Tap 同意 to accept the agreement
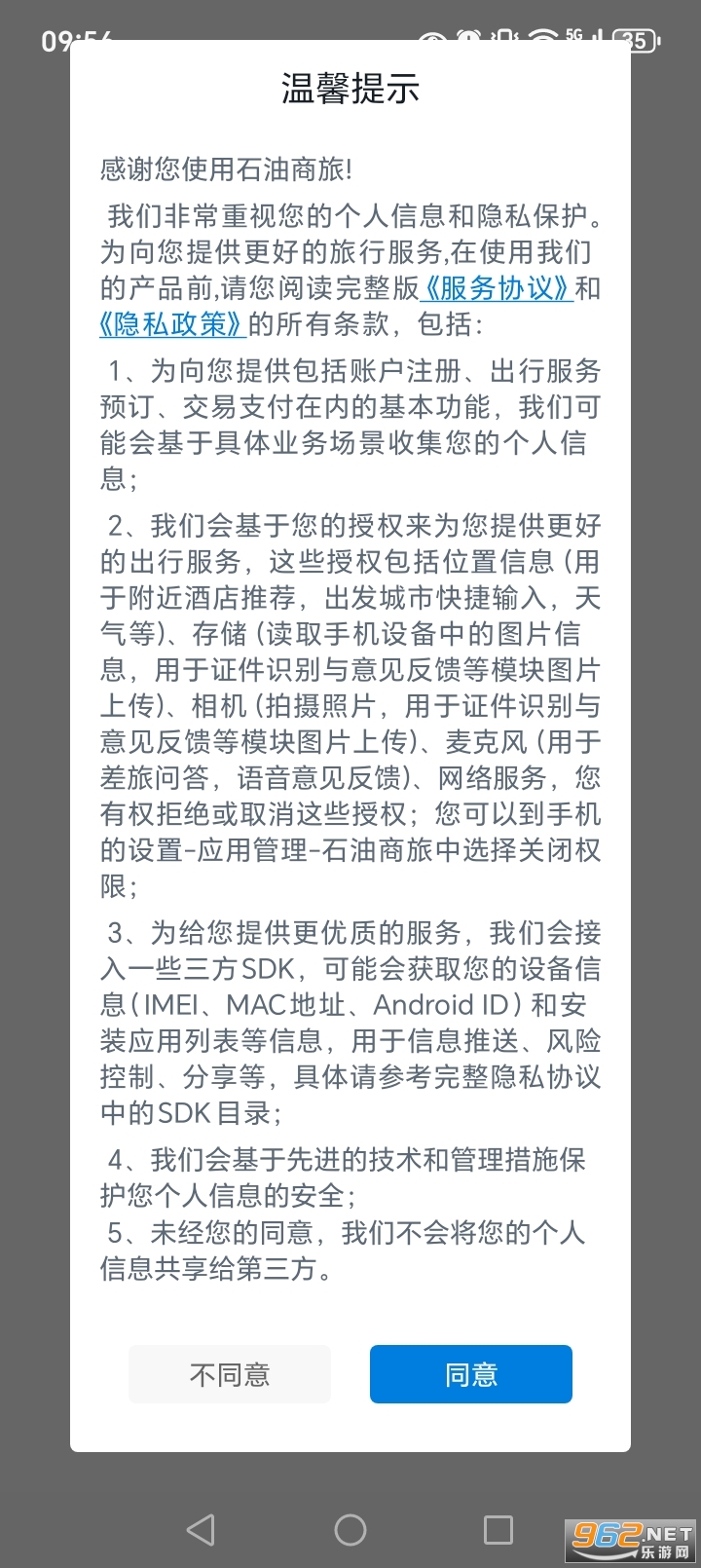This screenshot has width=701, height=1568. pyautogui.click(x=470, y=1374)
